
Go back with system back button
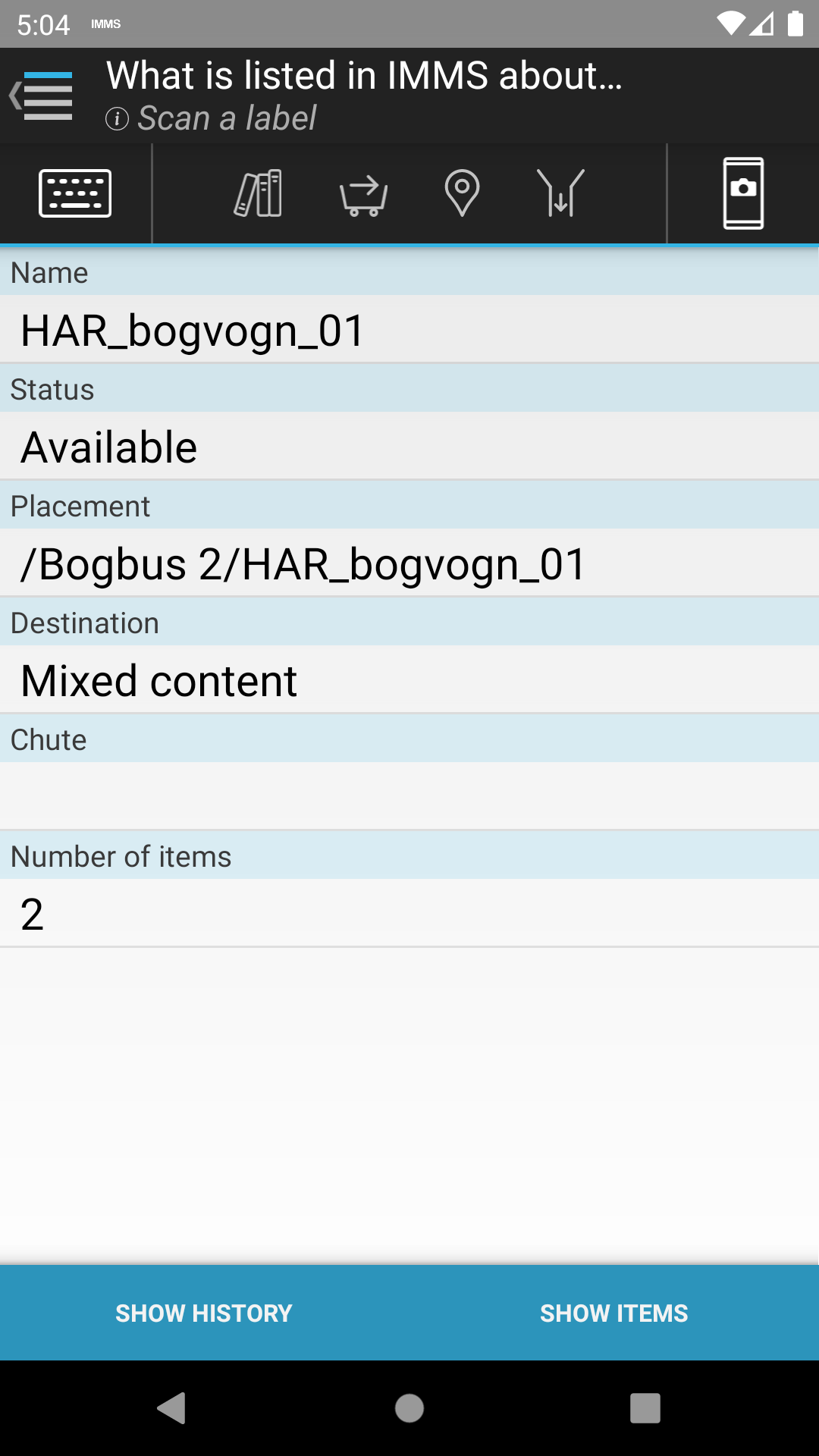pos(172,1408)
